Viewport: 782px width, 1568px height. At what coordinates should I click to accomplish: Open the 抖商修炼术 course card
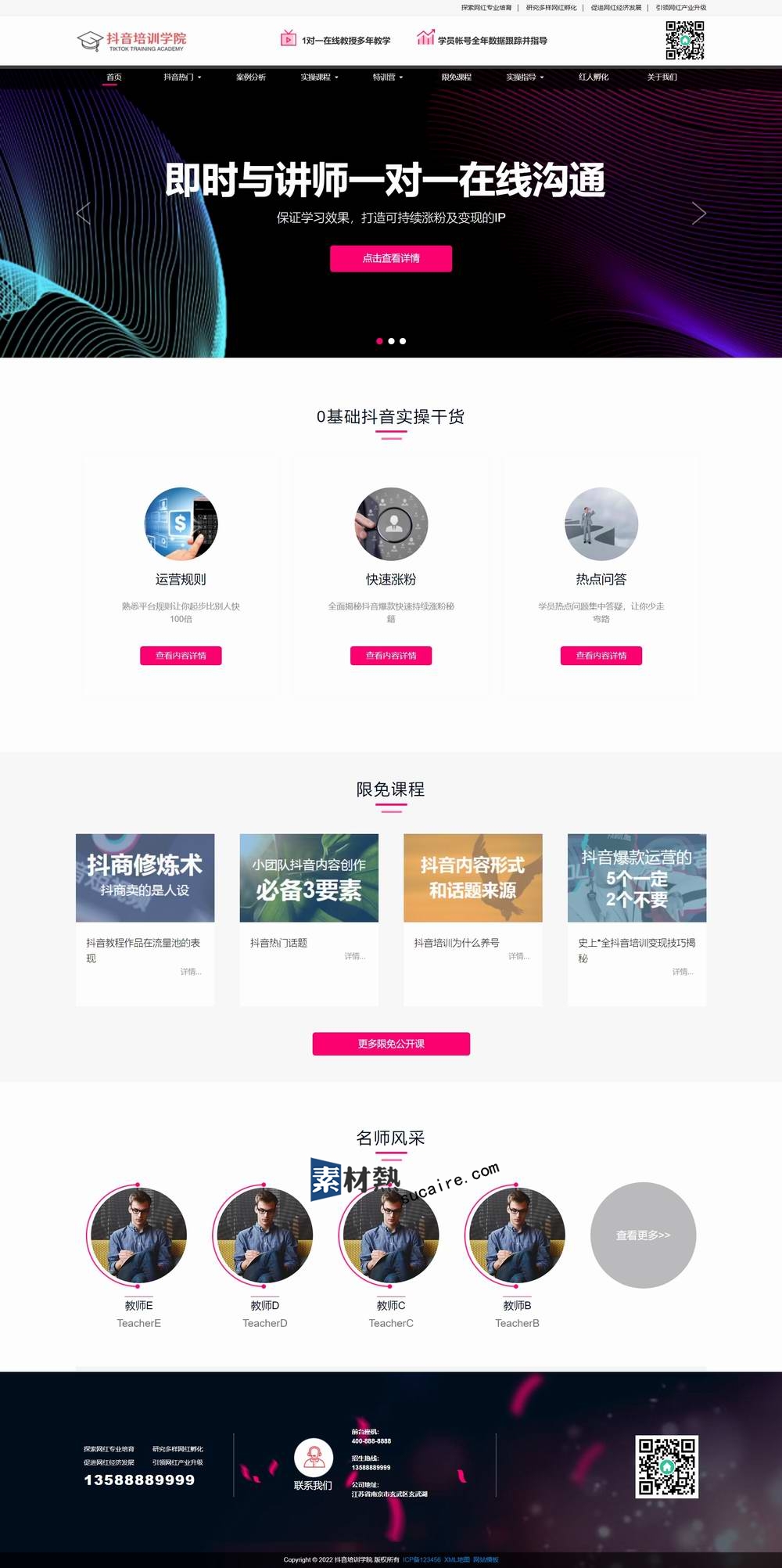(145, 878)
